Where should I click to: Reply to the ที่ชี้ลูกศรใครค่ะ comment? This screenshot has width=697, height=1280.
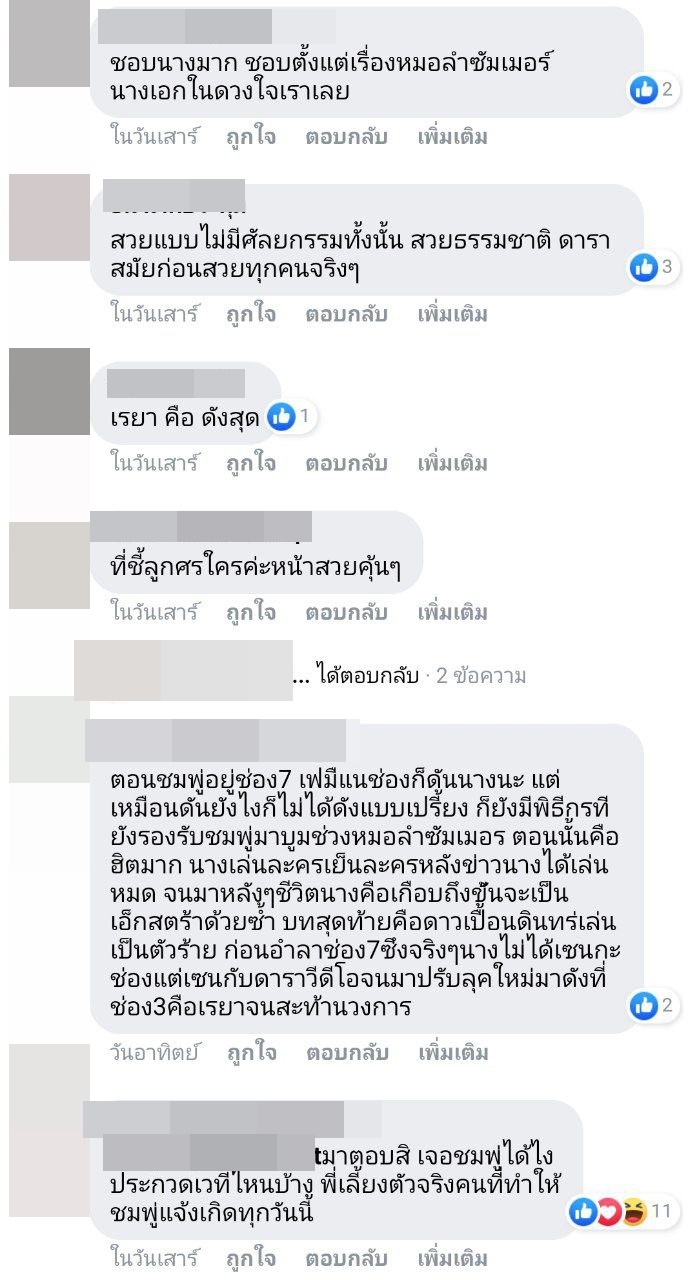click(346, 611)
